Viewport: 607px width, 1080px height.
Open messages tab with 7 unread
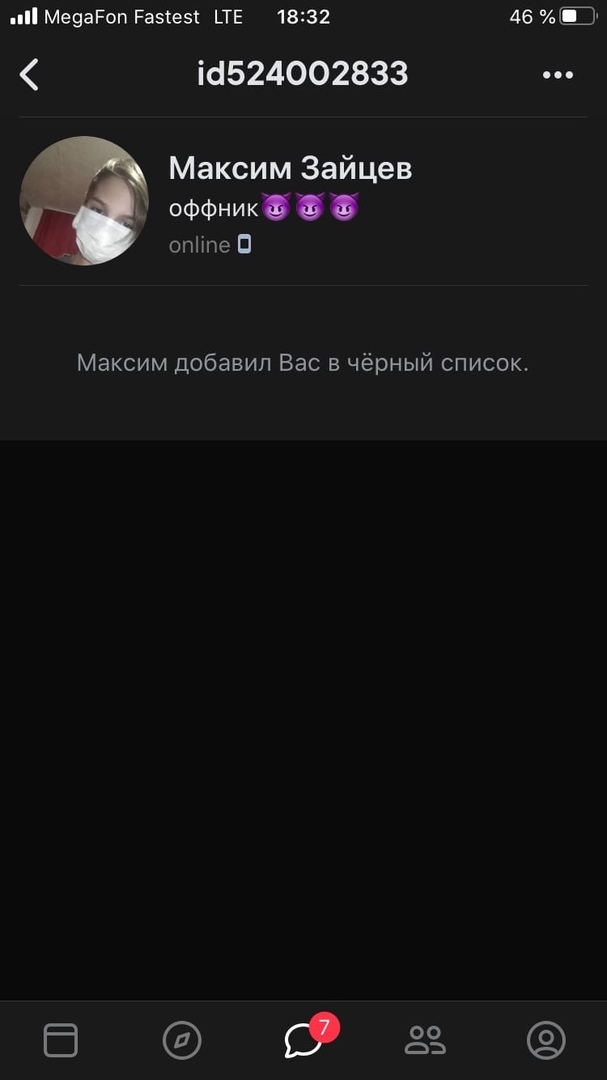(x=303, y=1040)
